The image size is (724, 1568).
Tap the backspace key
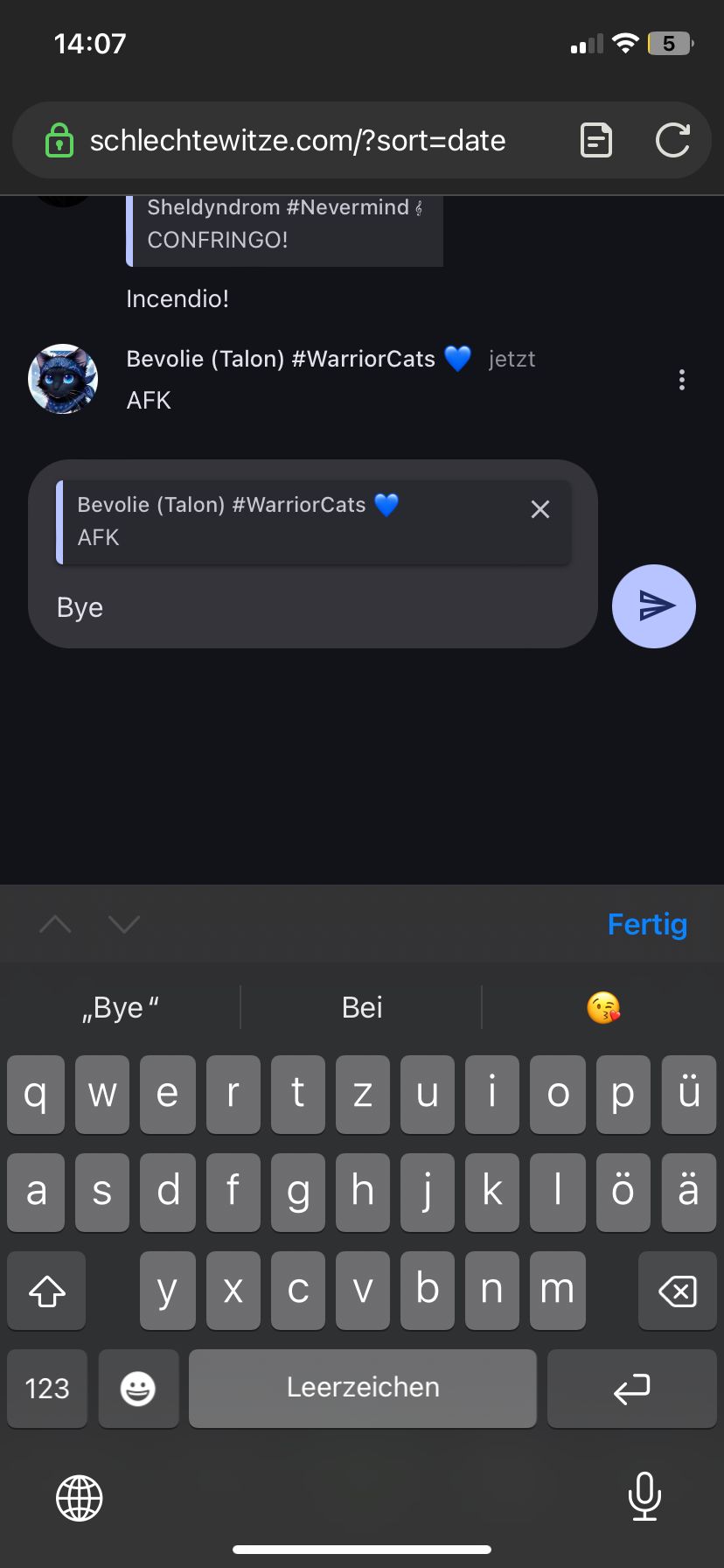(678, 1291)
